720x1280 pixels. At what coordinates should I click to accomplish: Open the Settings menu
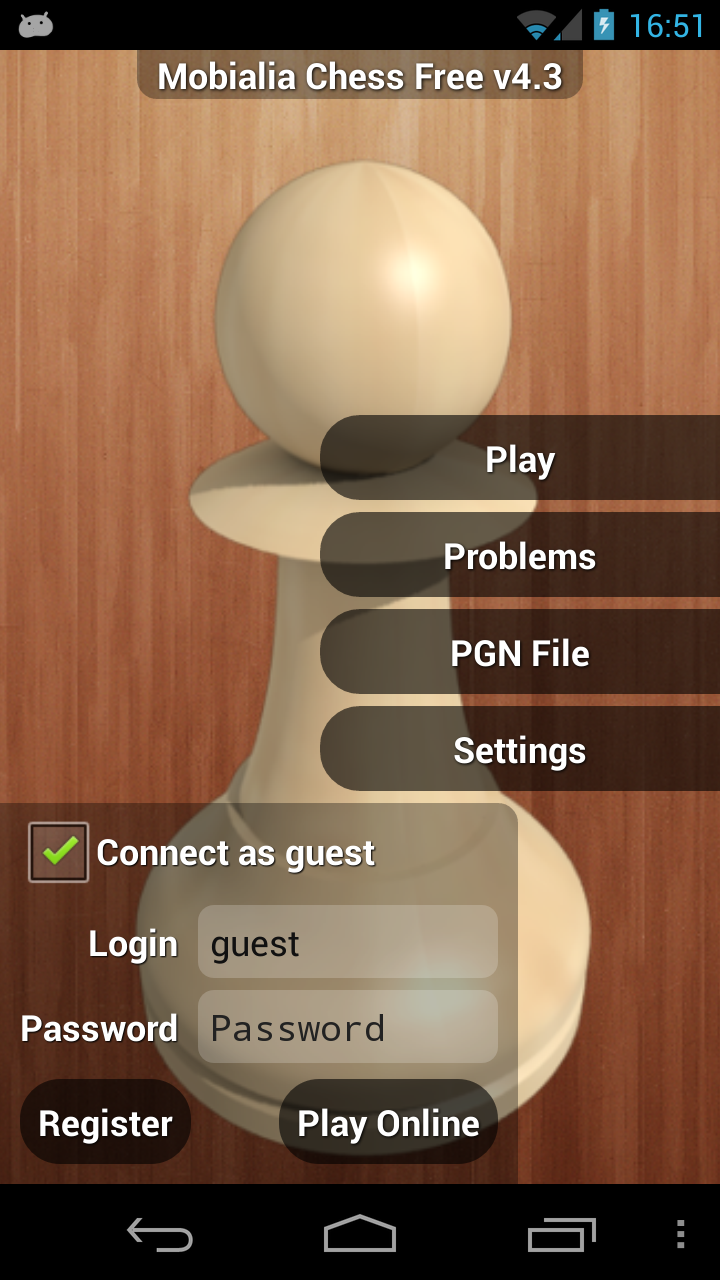[x=520, y=750]
